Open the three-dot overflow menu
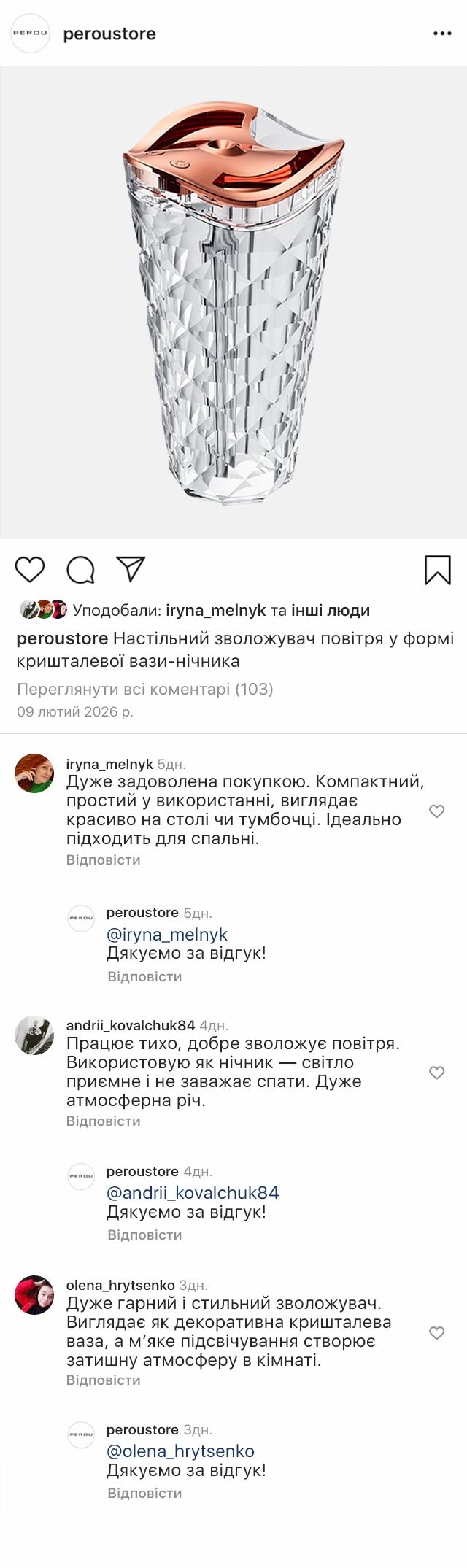This screenshot has width=467, height=1568. (442, 34)
